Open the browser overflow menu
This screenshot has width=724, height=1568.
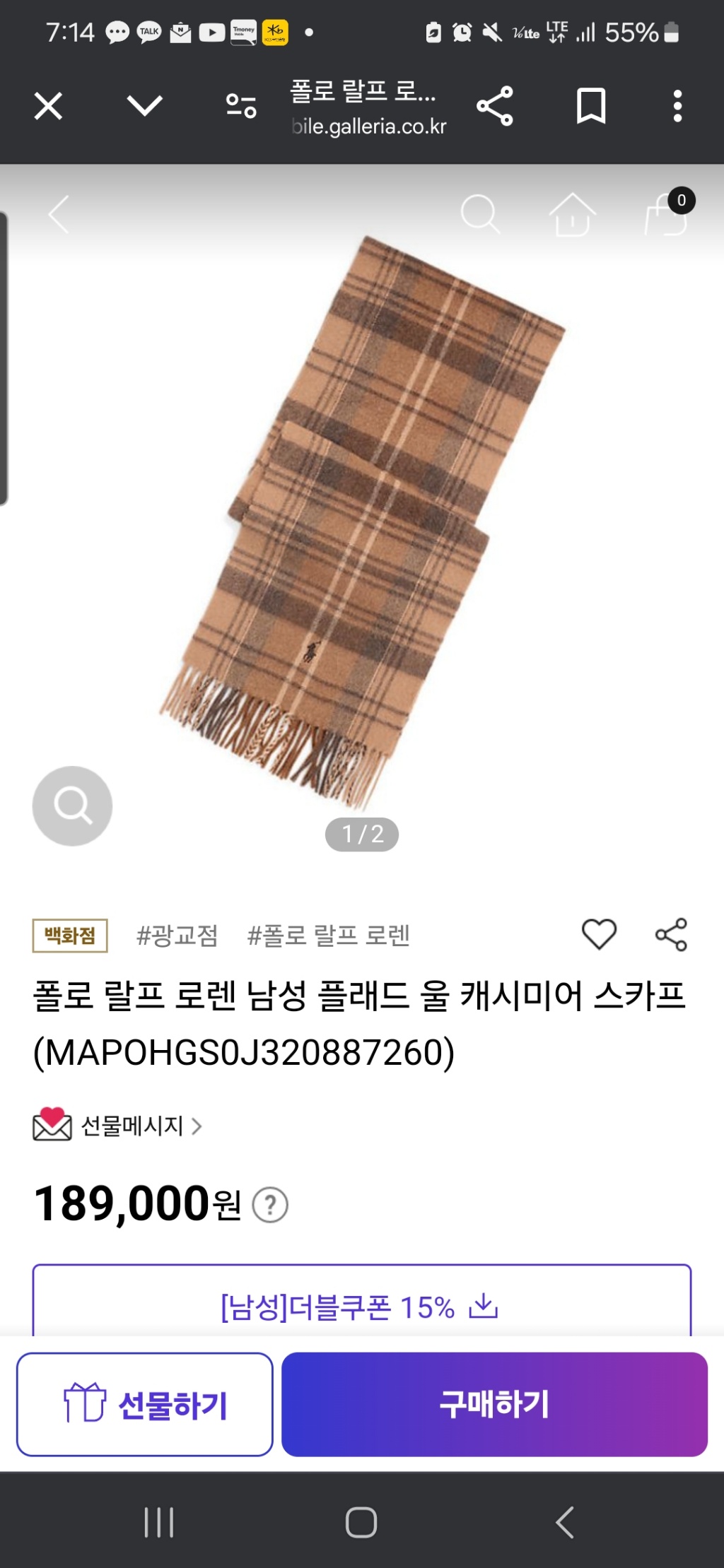(677, 106)
